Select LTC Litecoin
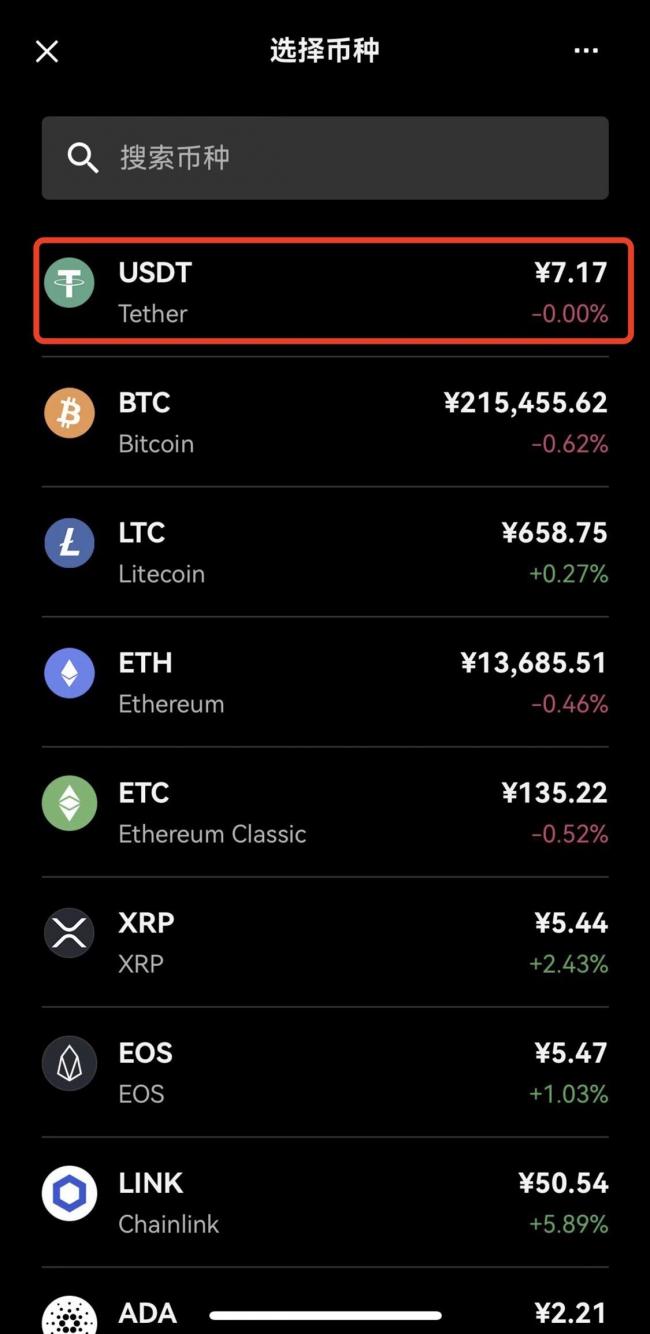Viewport: 650px width, 1334px height. [325, 552]
